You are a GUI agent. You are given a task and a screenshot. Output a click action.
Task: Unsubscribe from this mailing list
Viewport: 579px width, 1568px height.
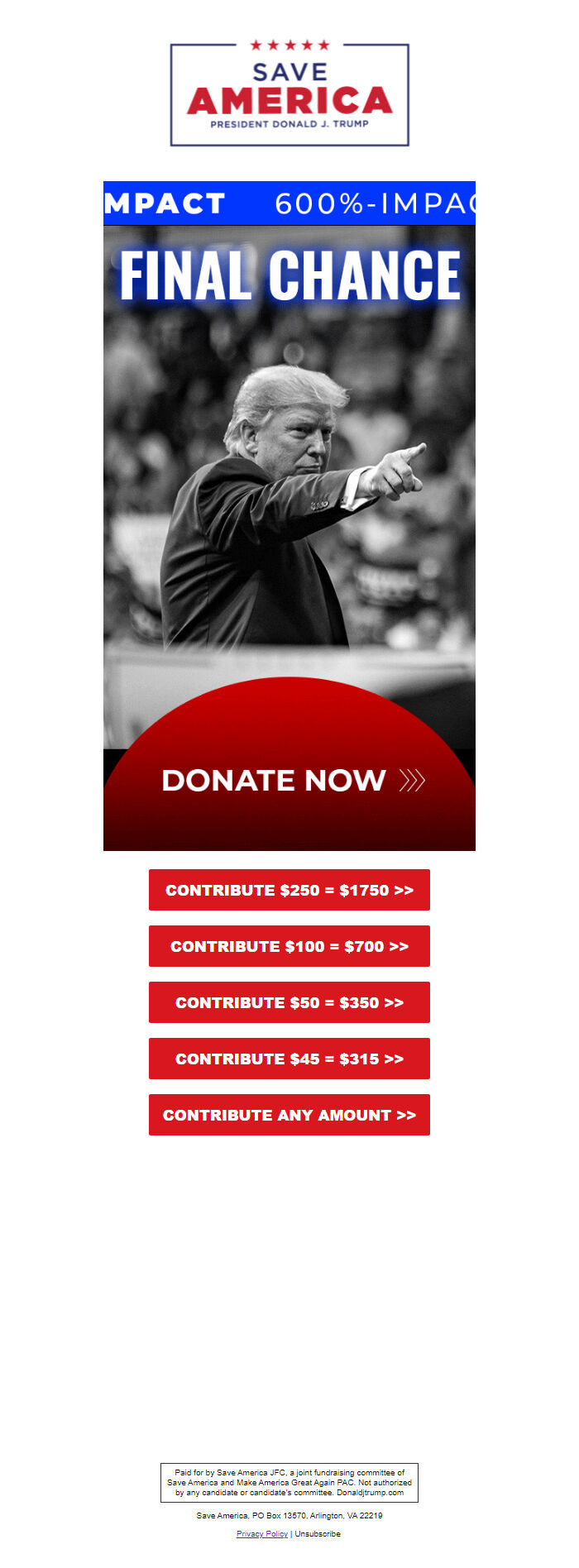318,1534
